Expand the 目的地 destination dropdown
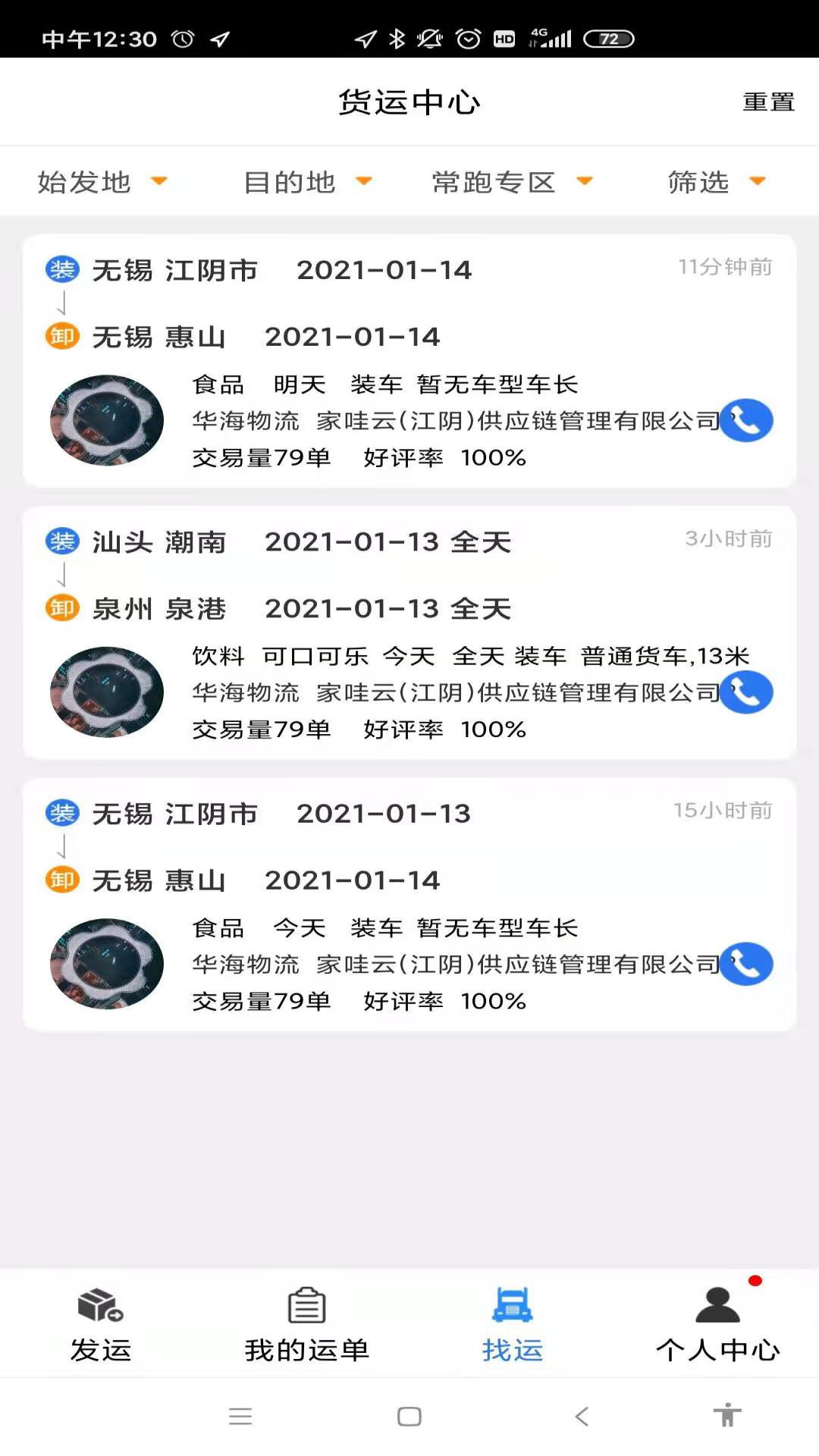 (x=308, y=182)
